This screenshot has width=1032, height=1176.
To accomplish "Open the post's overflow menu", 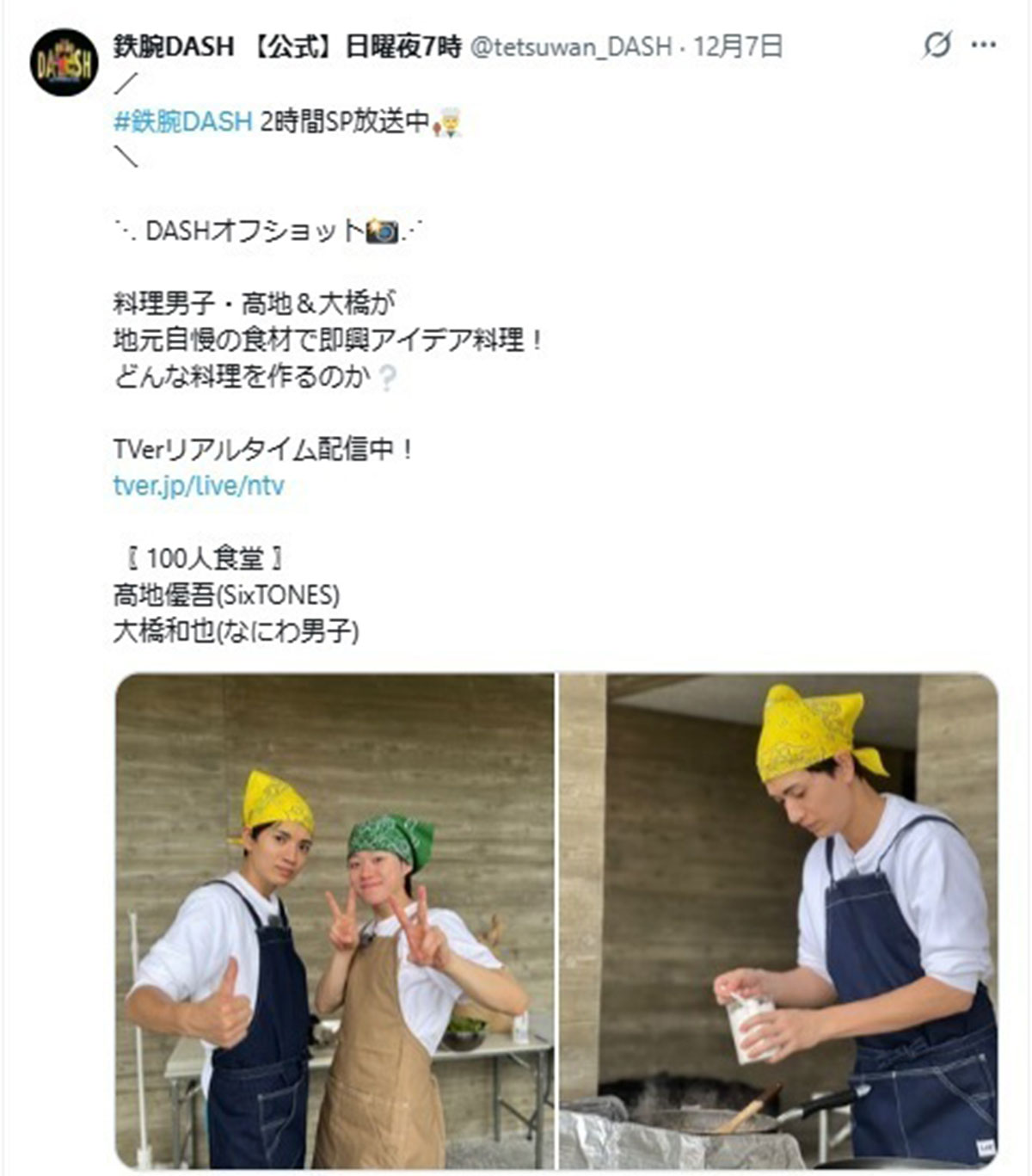I will click(983, 45).
